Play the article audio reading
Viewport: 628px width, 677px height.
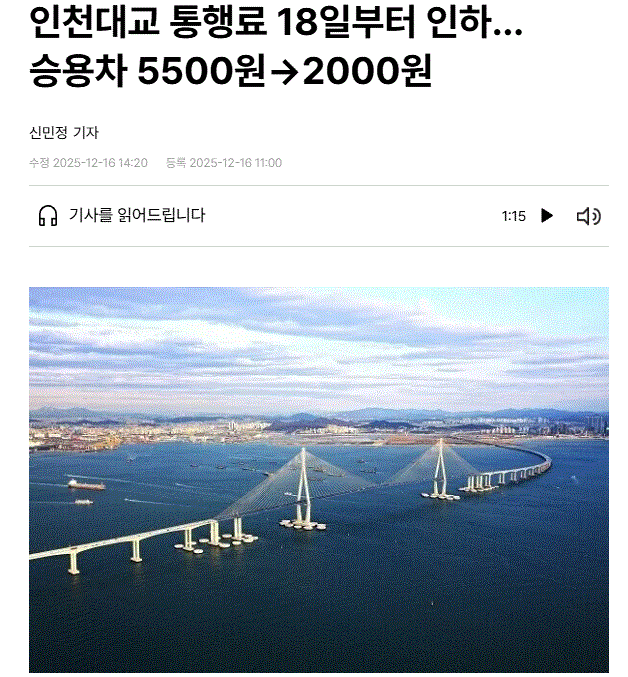click(x=547, y=216)
